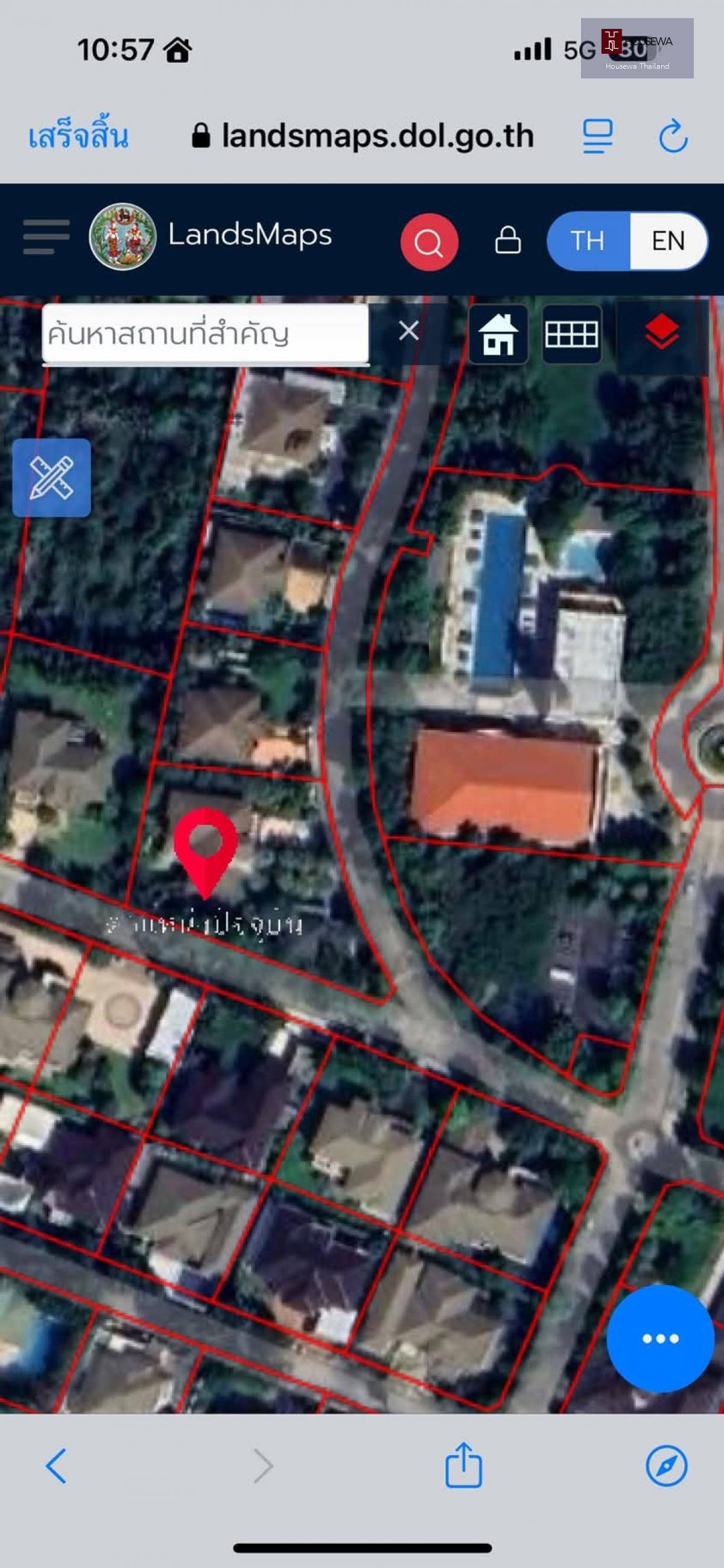Open the reader view icon in the address bar
Screen dimensions: 724x1568
[597, 136]
